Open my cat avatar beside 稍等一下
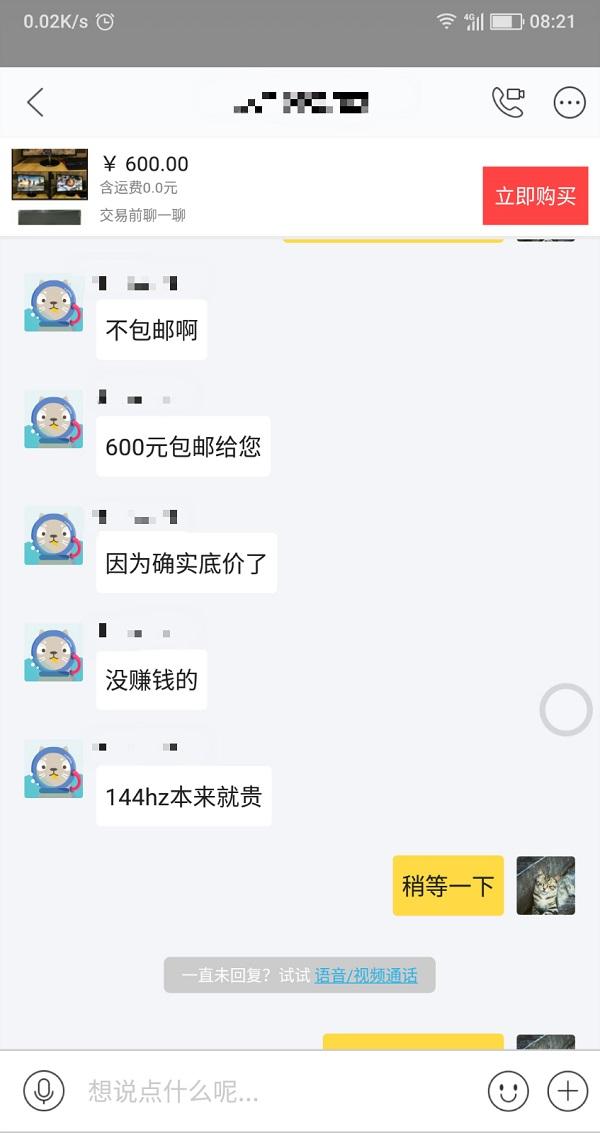The image size is (600, 1133). (545, 885)
